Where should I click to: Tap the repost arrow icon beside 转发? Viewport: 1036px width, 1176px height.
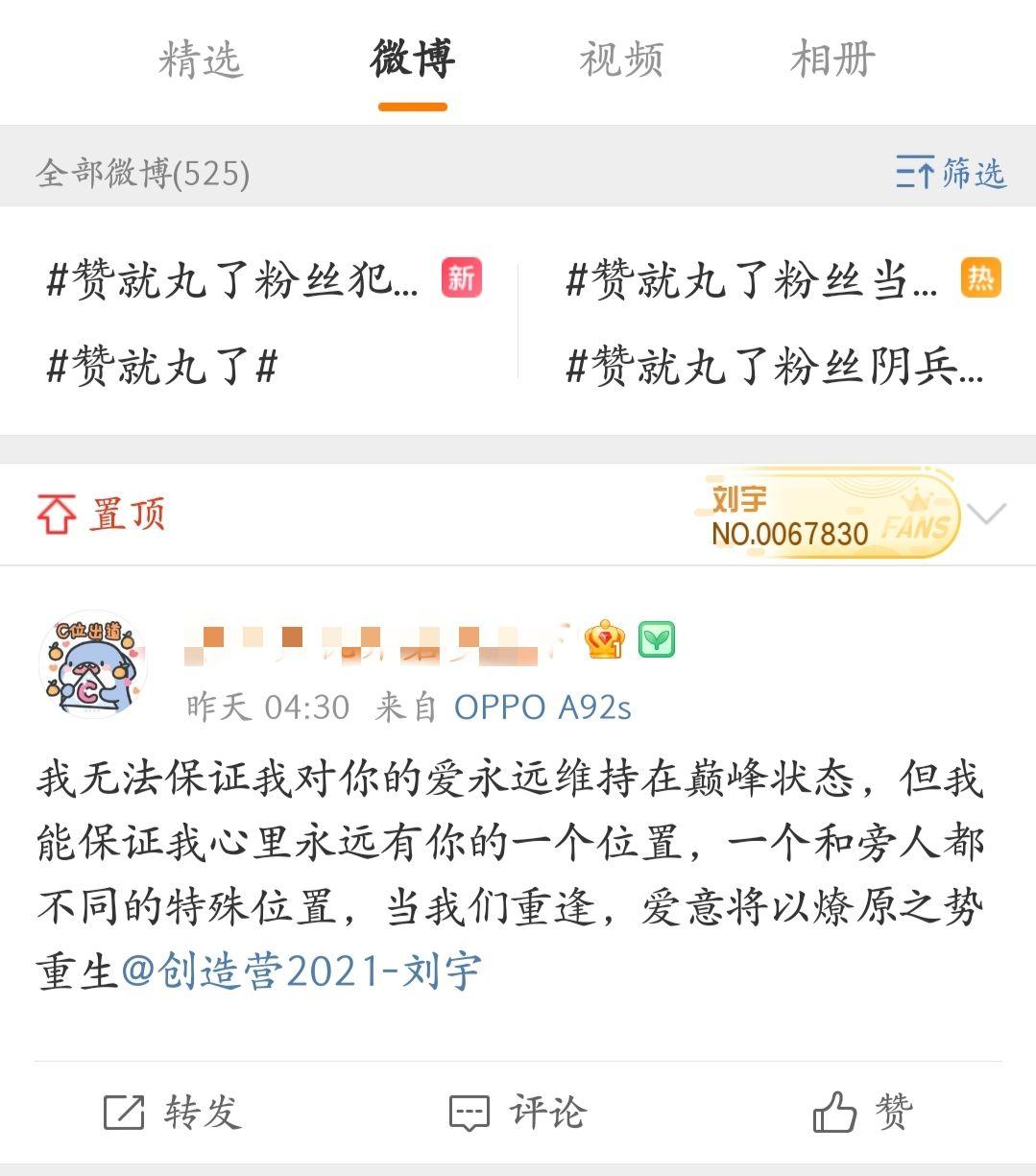tap(124, 1114)
